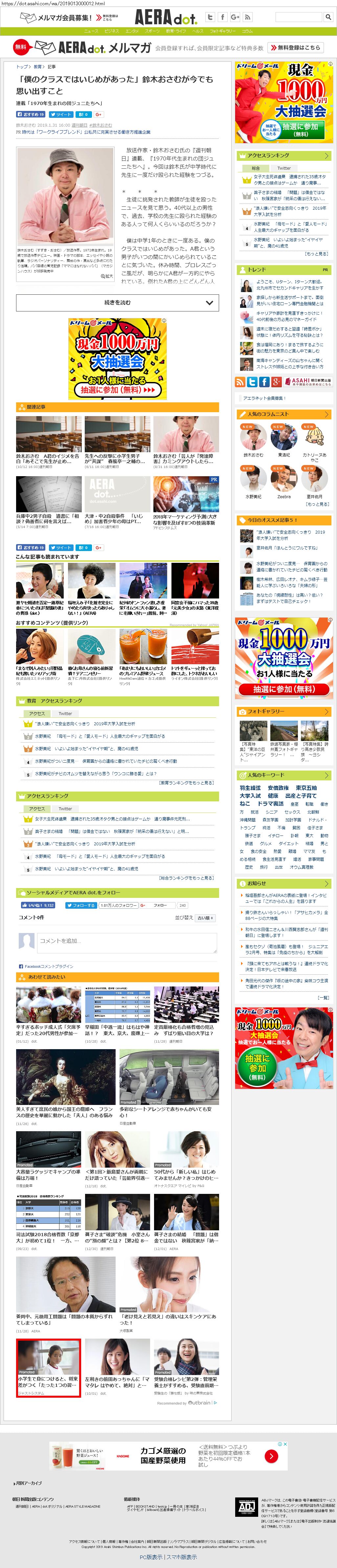
Task: Expand the article with 続きを読む
Action: 117,303
